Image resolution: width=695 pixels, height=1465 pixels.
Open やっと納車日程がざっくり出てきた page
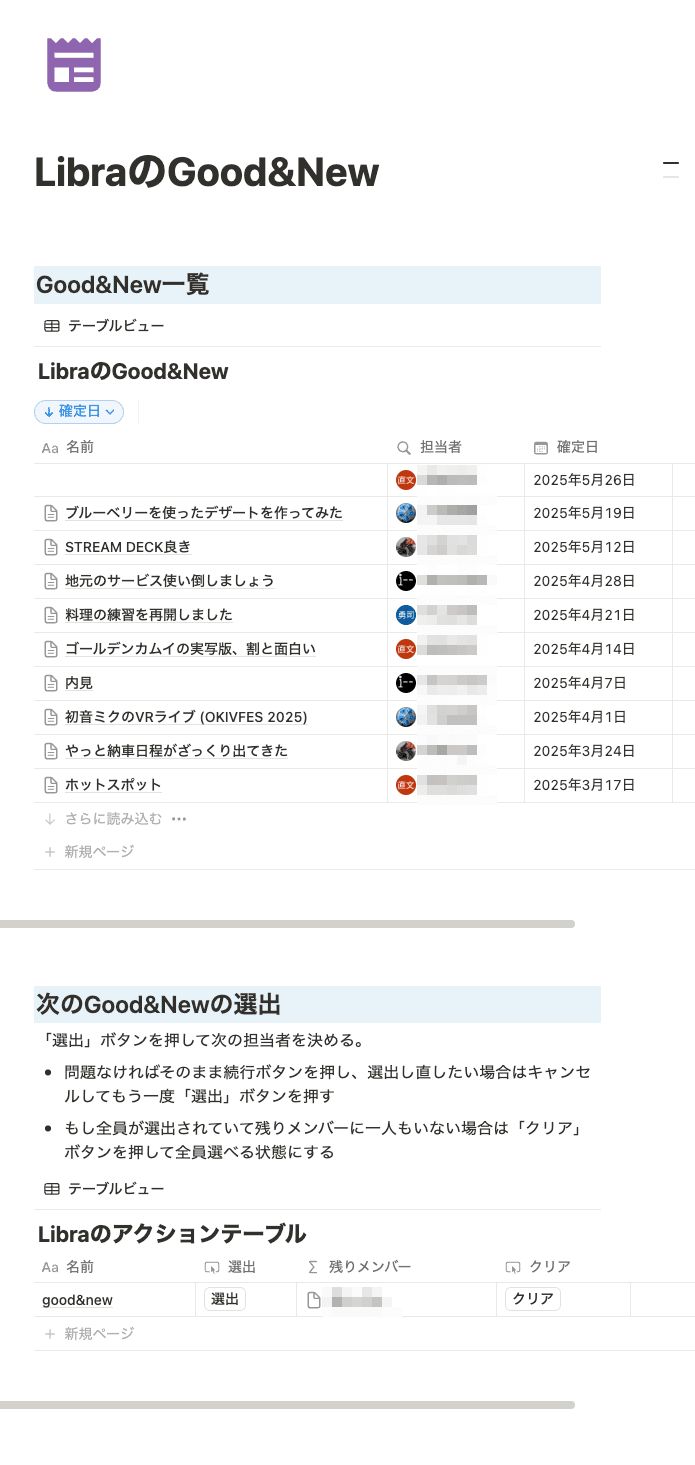(x=176, y=751)
